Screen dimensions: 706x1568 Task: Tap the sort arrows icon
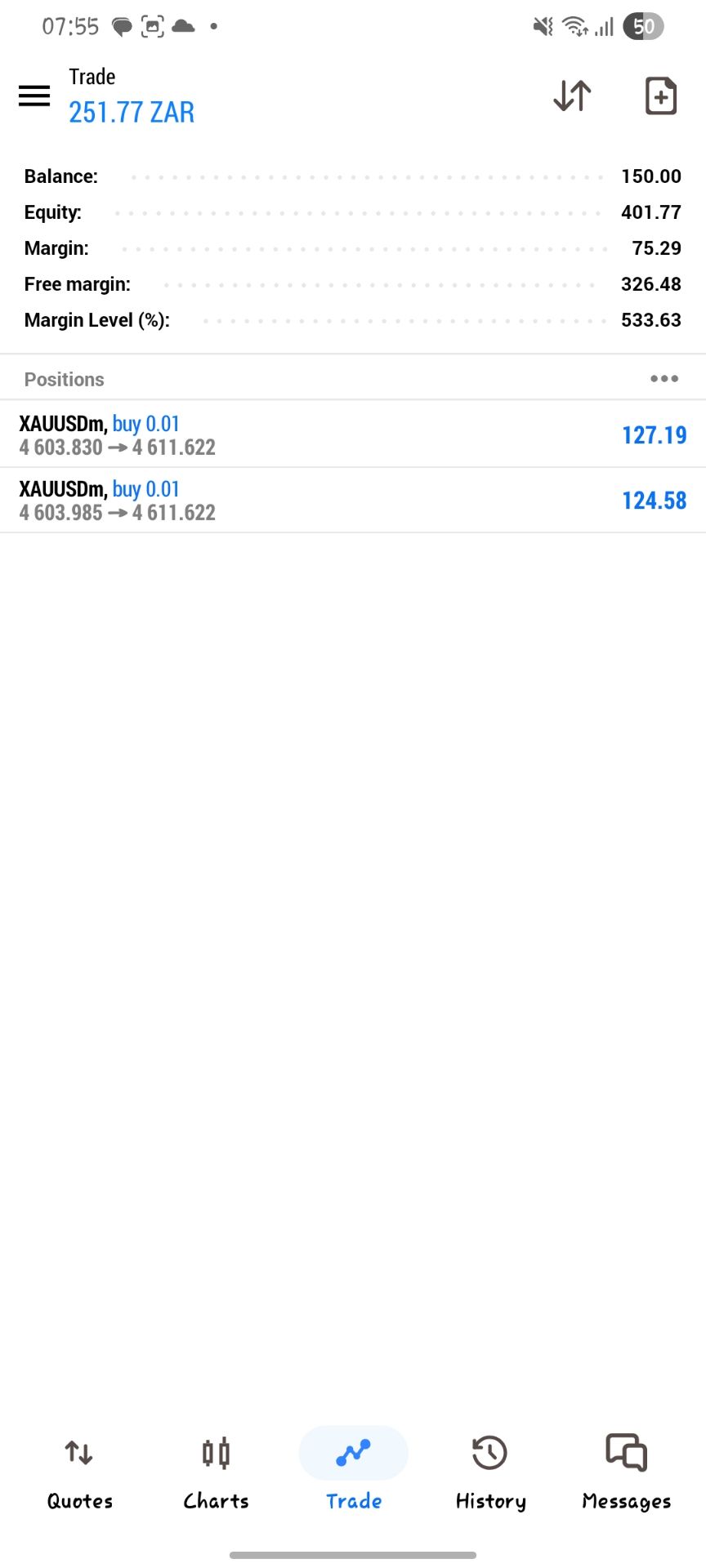pyautogui.click(x=572, y=96)
